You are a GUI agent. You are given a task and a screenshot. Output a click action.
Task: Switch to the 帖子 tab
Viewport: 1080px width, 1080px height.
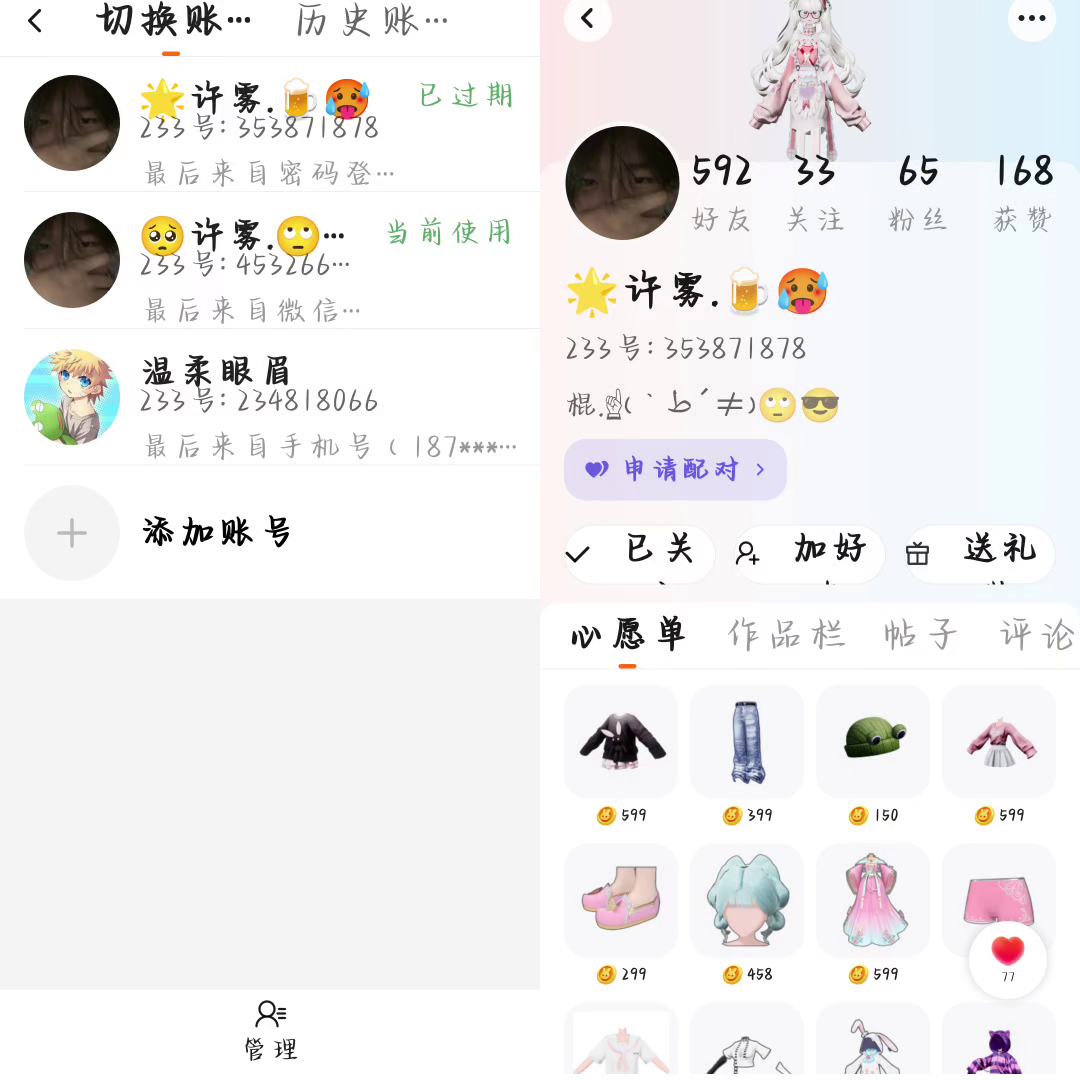click(920, 635)
